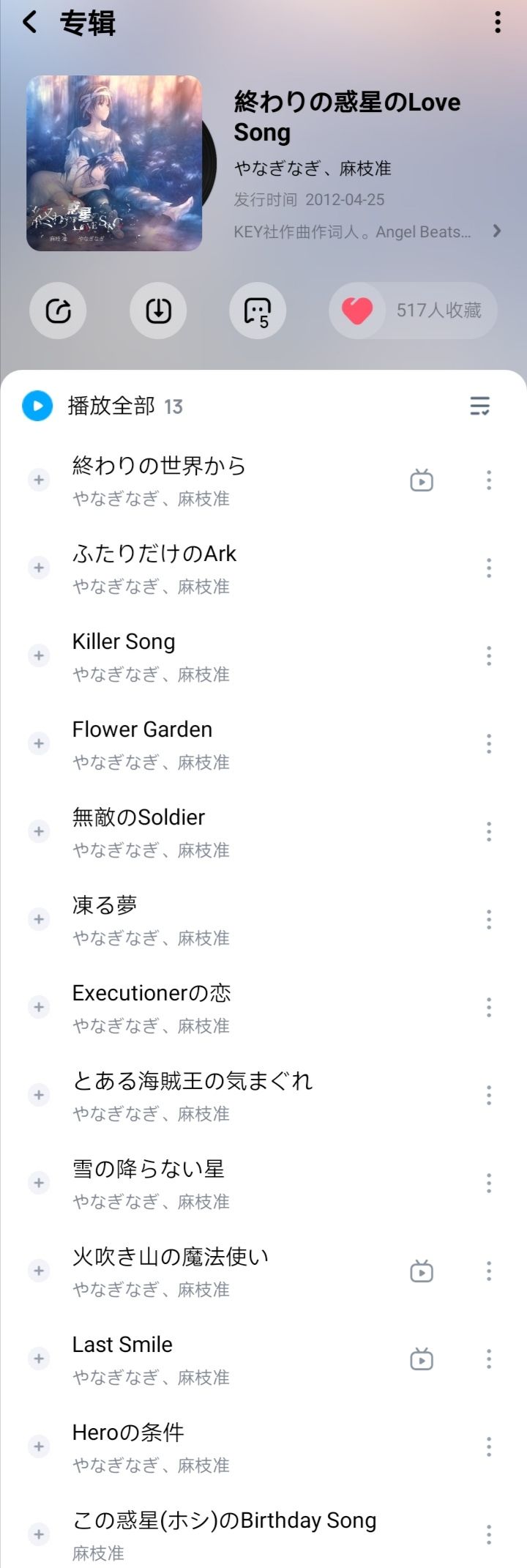Viewport: 527px width, 1568px height.
Task: Download the album
Action: 158,311
